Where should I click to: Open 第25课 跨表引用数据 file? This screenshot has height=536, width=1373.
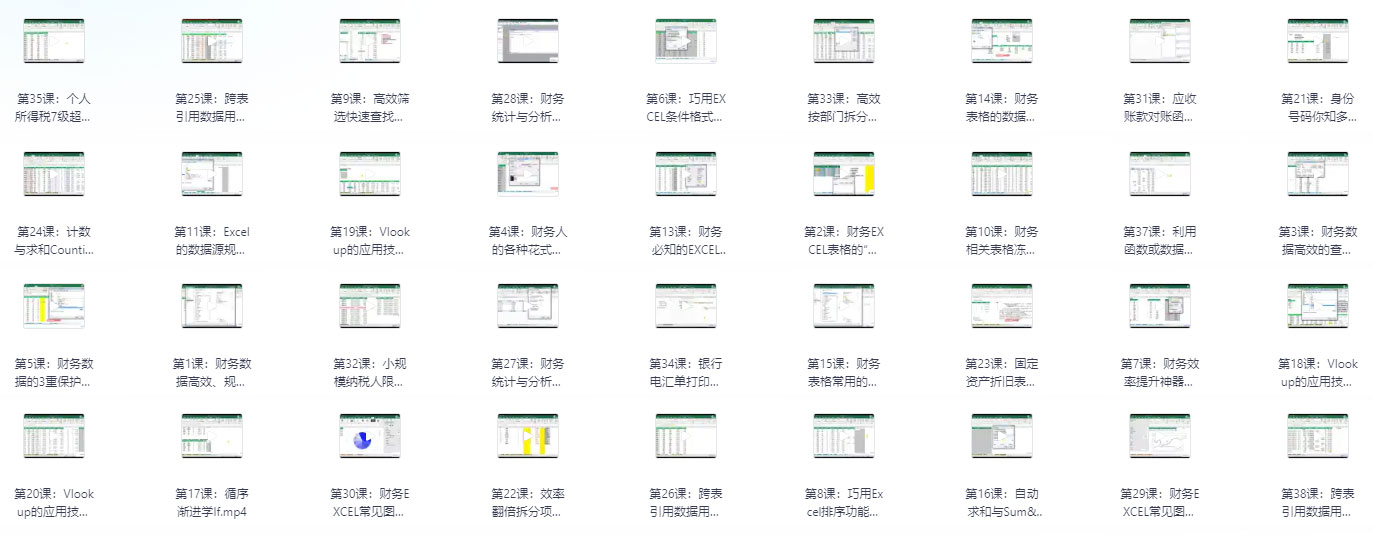212,41
